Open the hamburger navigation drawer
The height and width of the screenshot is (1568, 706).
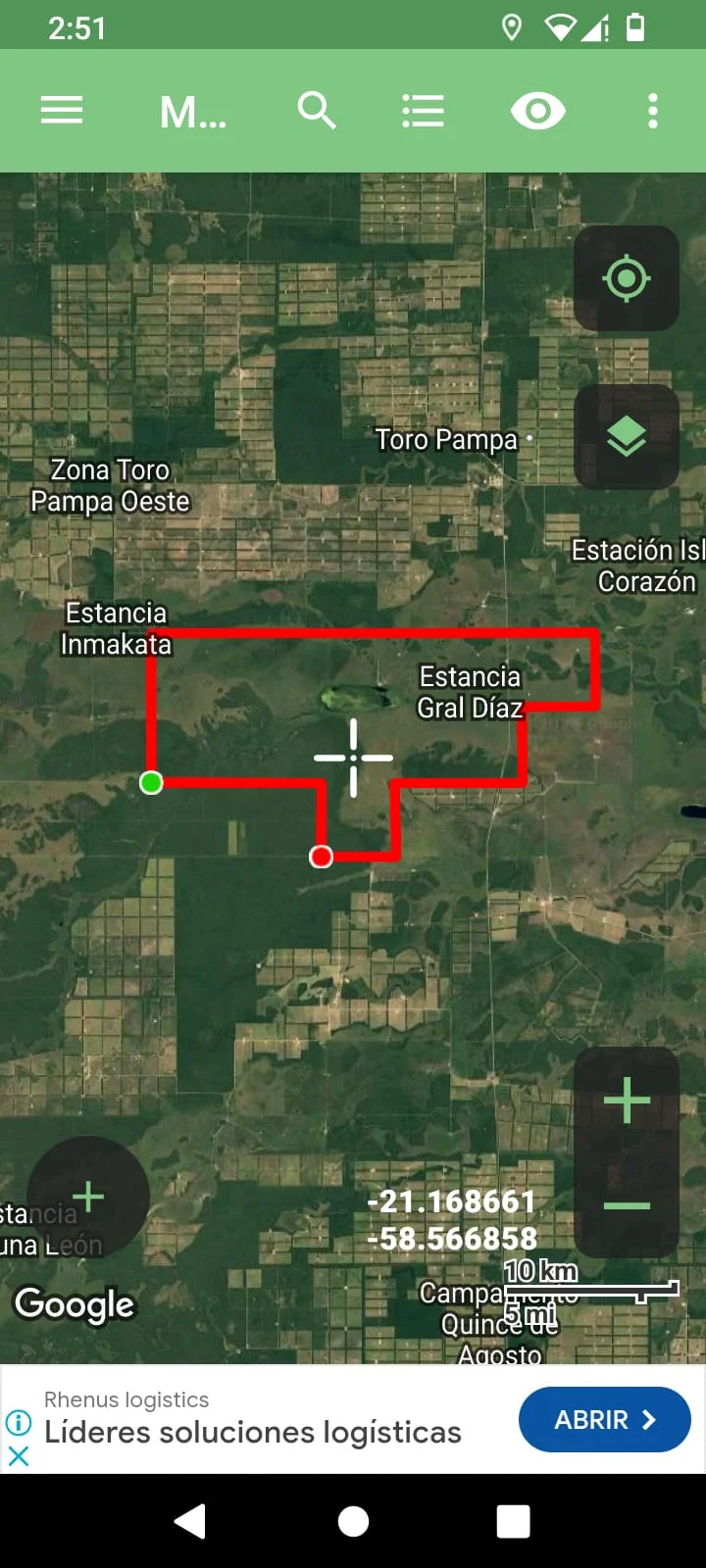61,111
